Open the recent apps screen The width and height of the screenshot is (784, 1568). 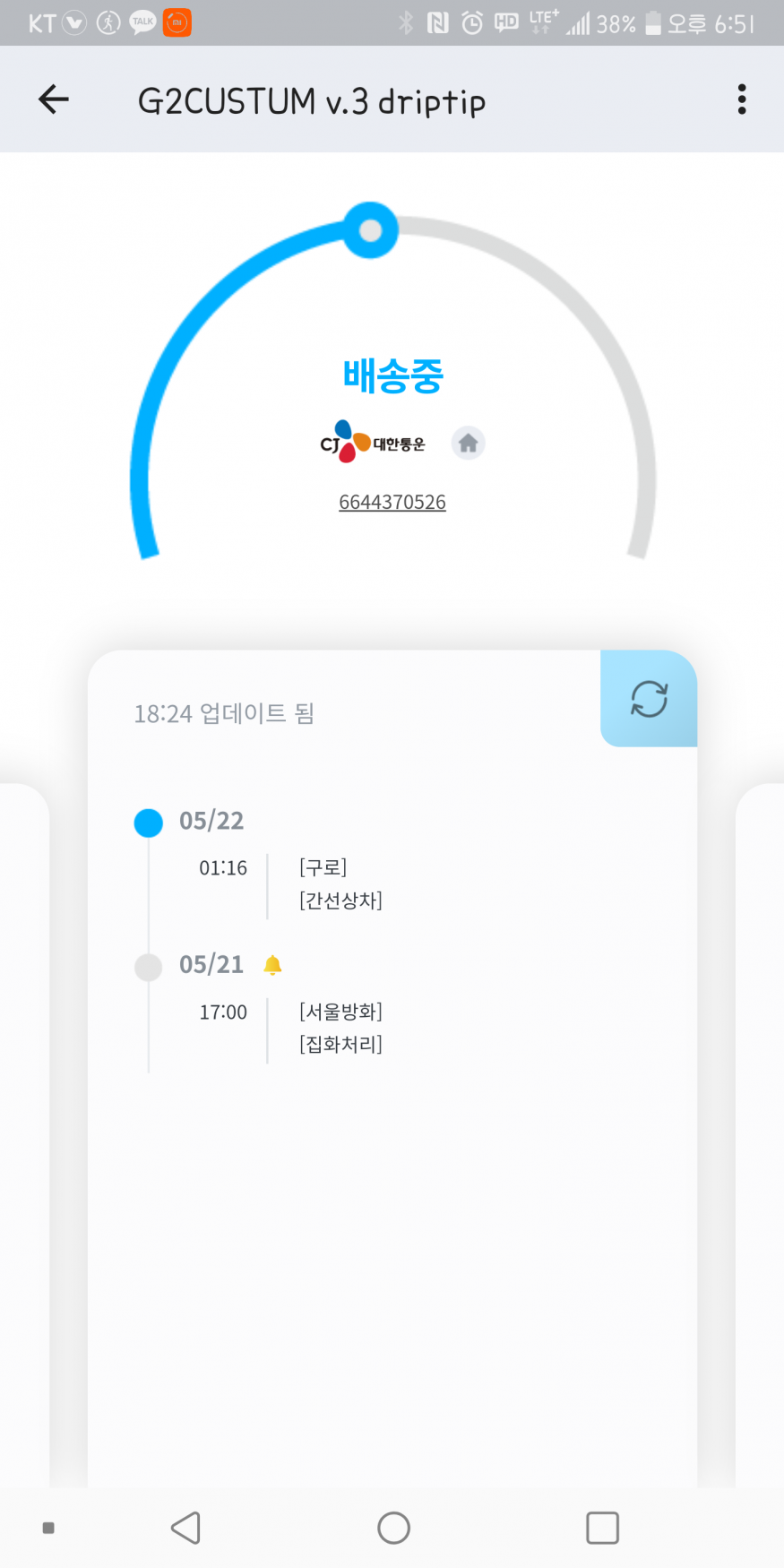(x=602, y=1528)
